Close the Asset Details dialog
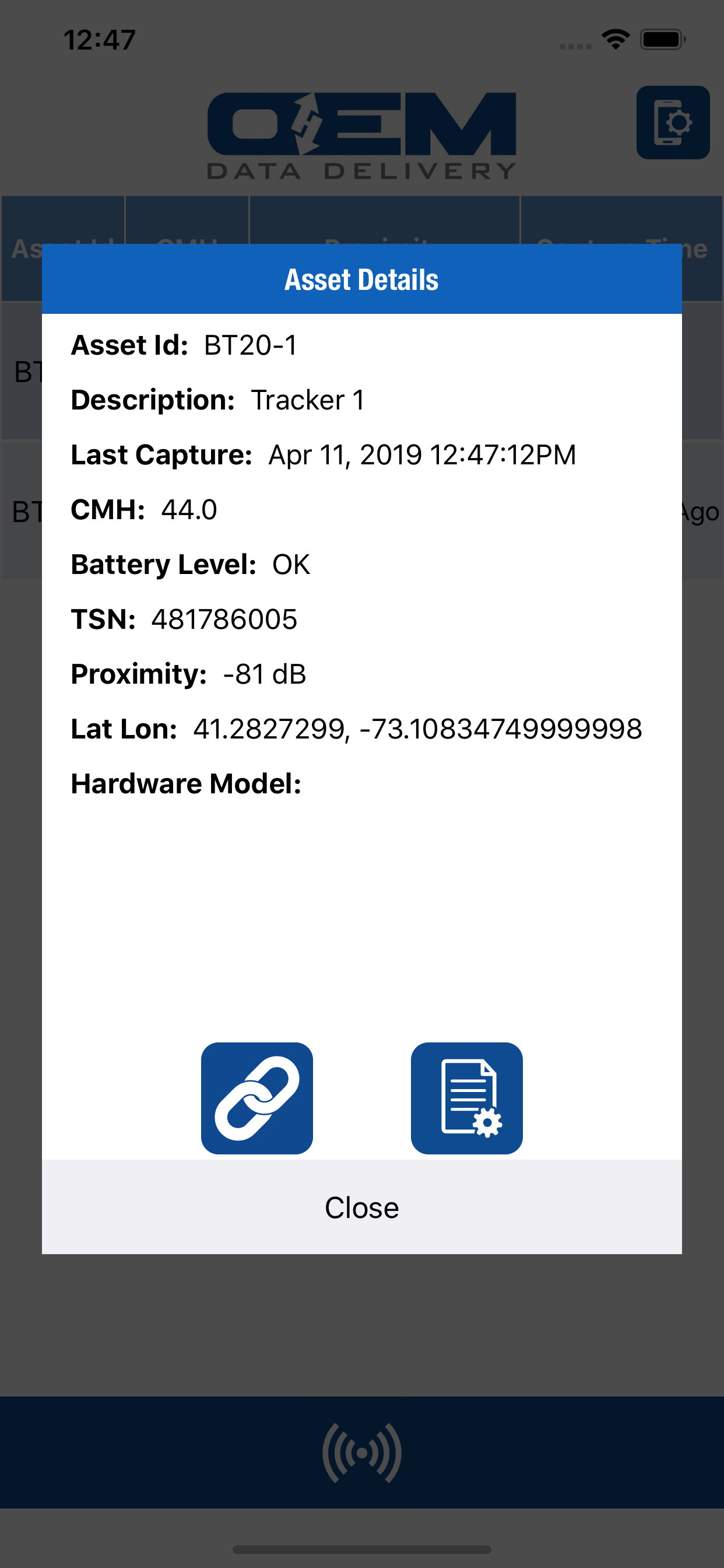The image size is (724, 1568). (x=362, y=1207)
